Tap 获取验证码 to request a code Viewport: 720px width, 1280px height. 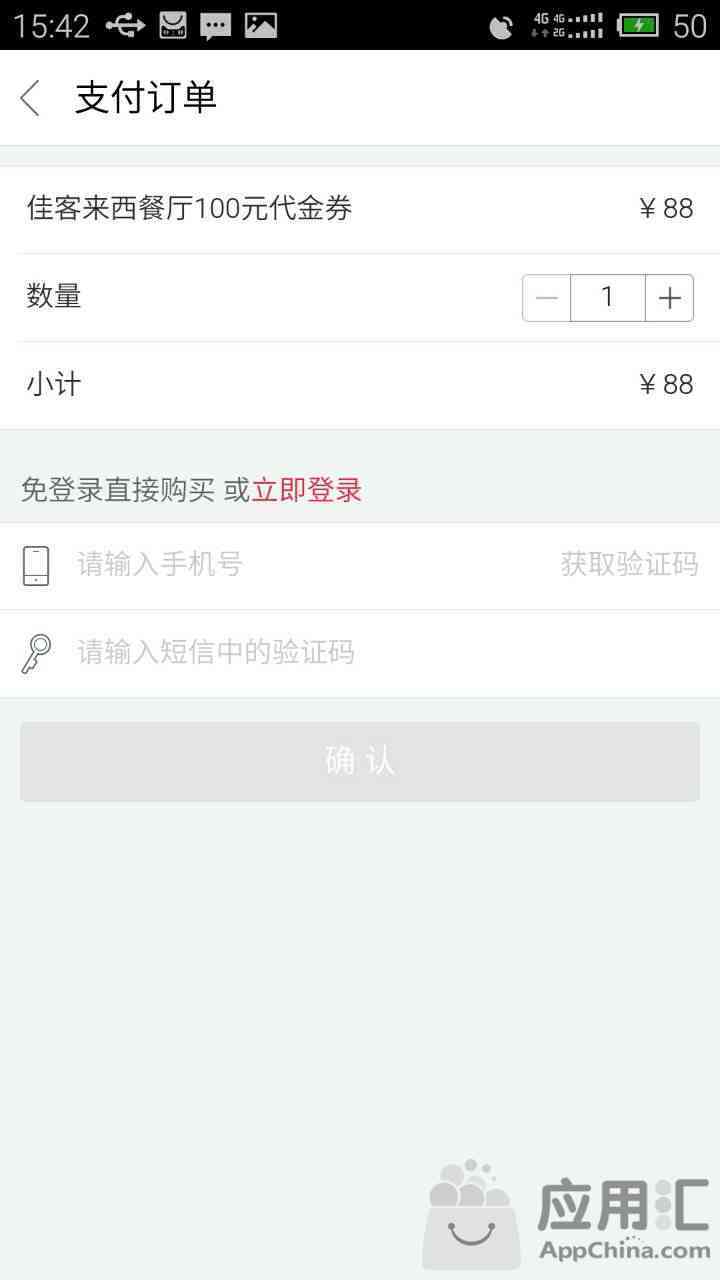click(629, 565)
